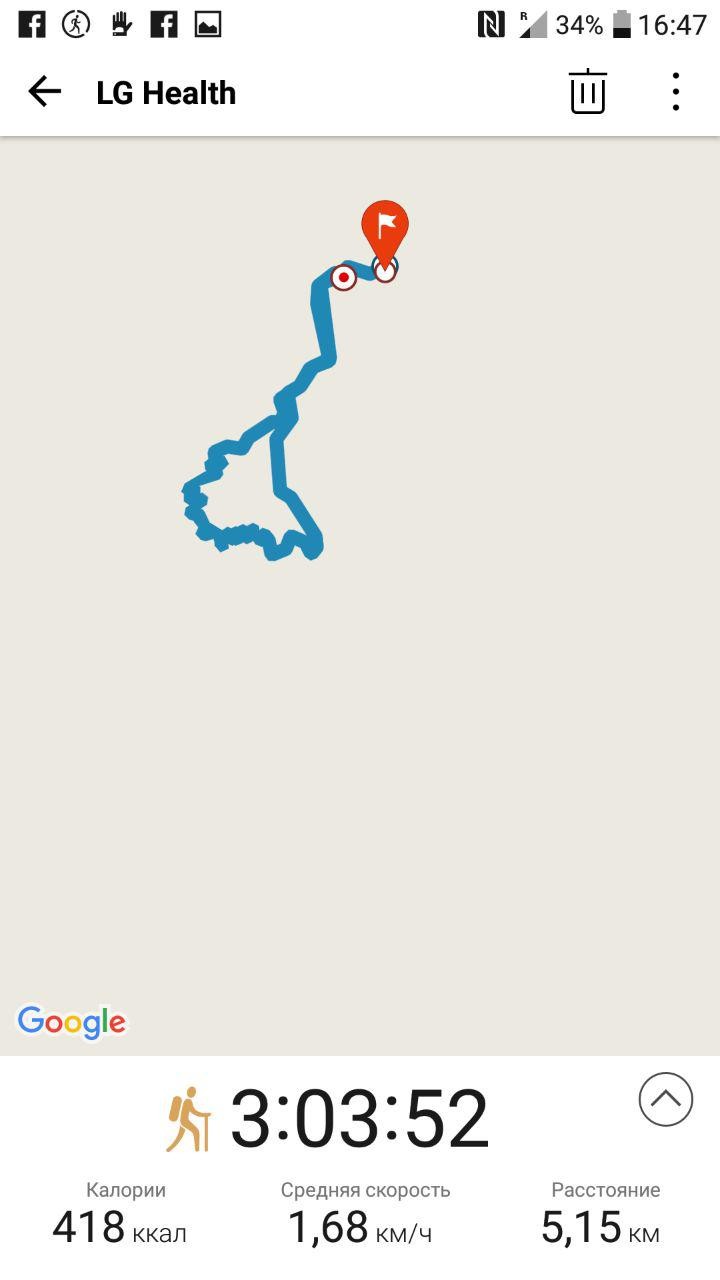720x1280 pixels.
Task: Expand the workout details panel
Action: [665, 1099]
